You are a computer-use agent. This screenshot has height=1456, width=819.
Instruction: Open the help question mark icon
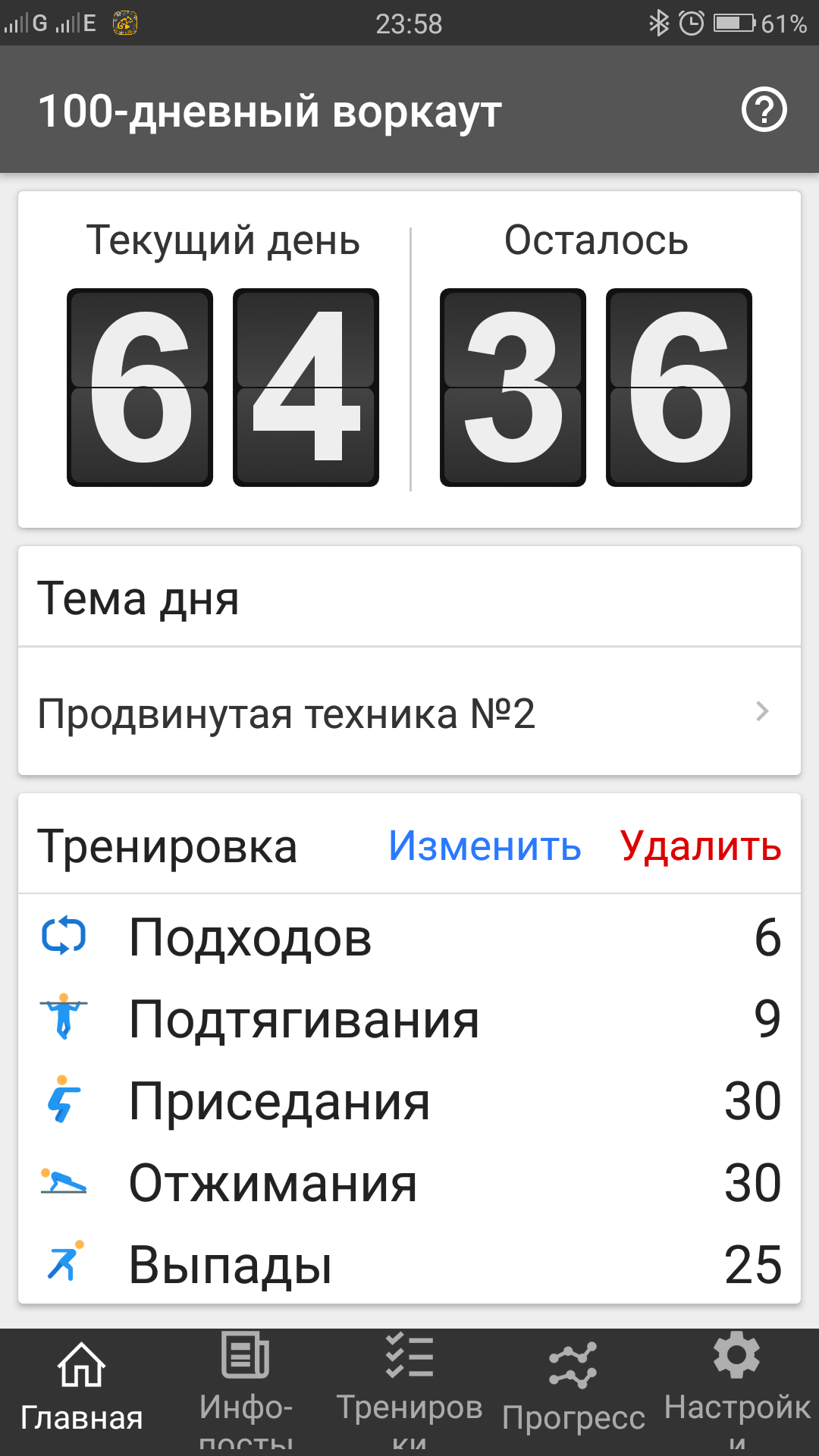pos(764,111)
